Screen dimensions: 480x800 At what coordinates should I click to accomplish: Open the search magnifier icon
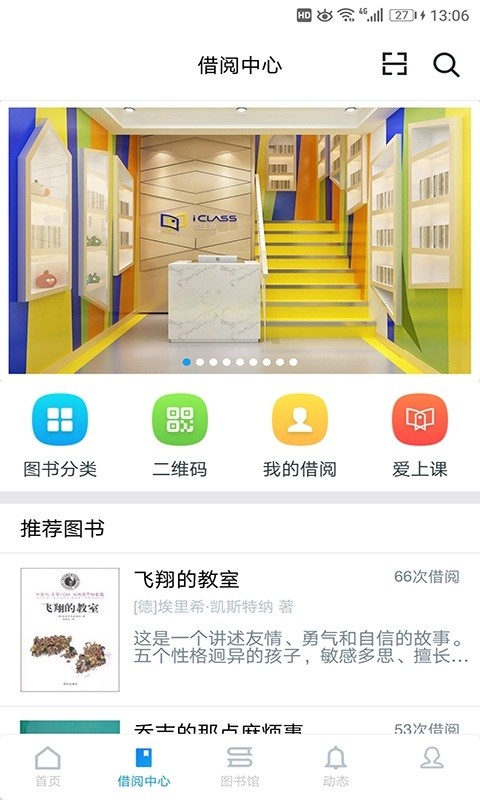click(x=446, y=65)
